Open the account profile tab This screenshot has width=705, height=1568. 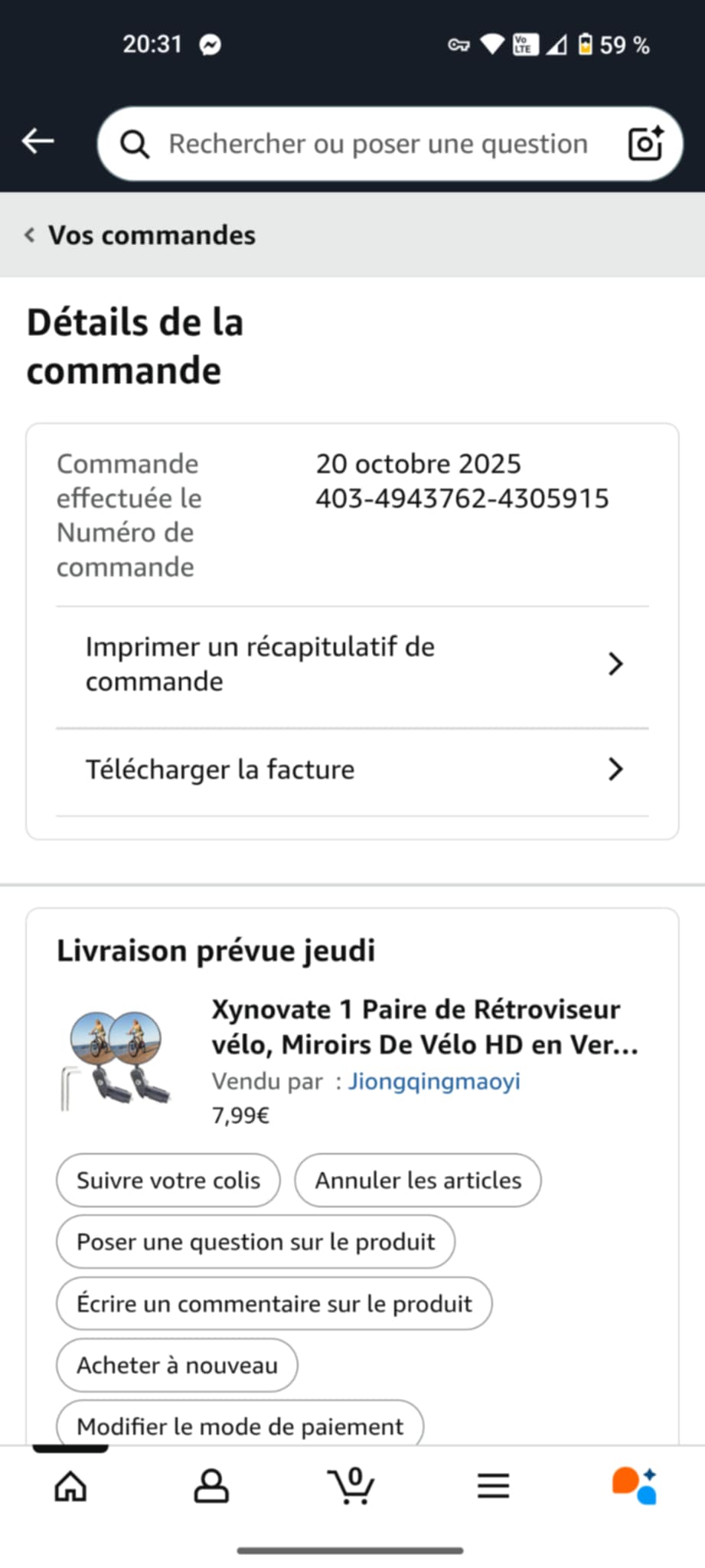click(x=211, y=1486)
